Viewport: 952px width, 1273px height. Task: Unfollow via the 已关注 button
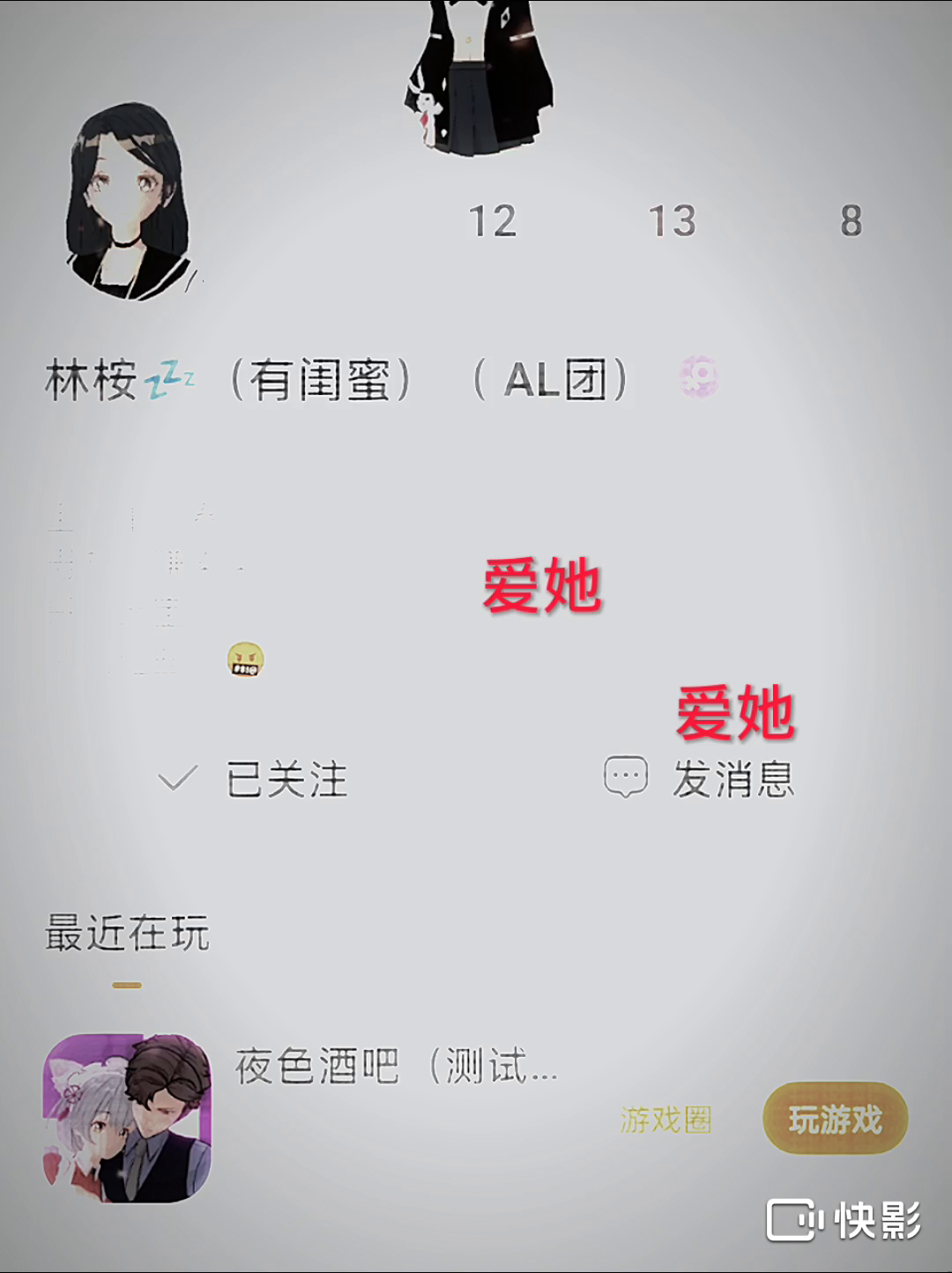tap(256, 779)
